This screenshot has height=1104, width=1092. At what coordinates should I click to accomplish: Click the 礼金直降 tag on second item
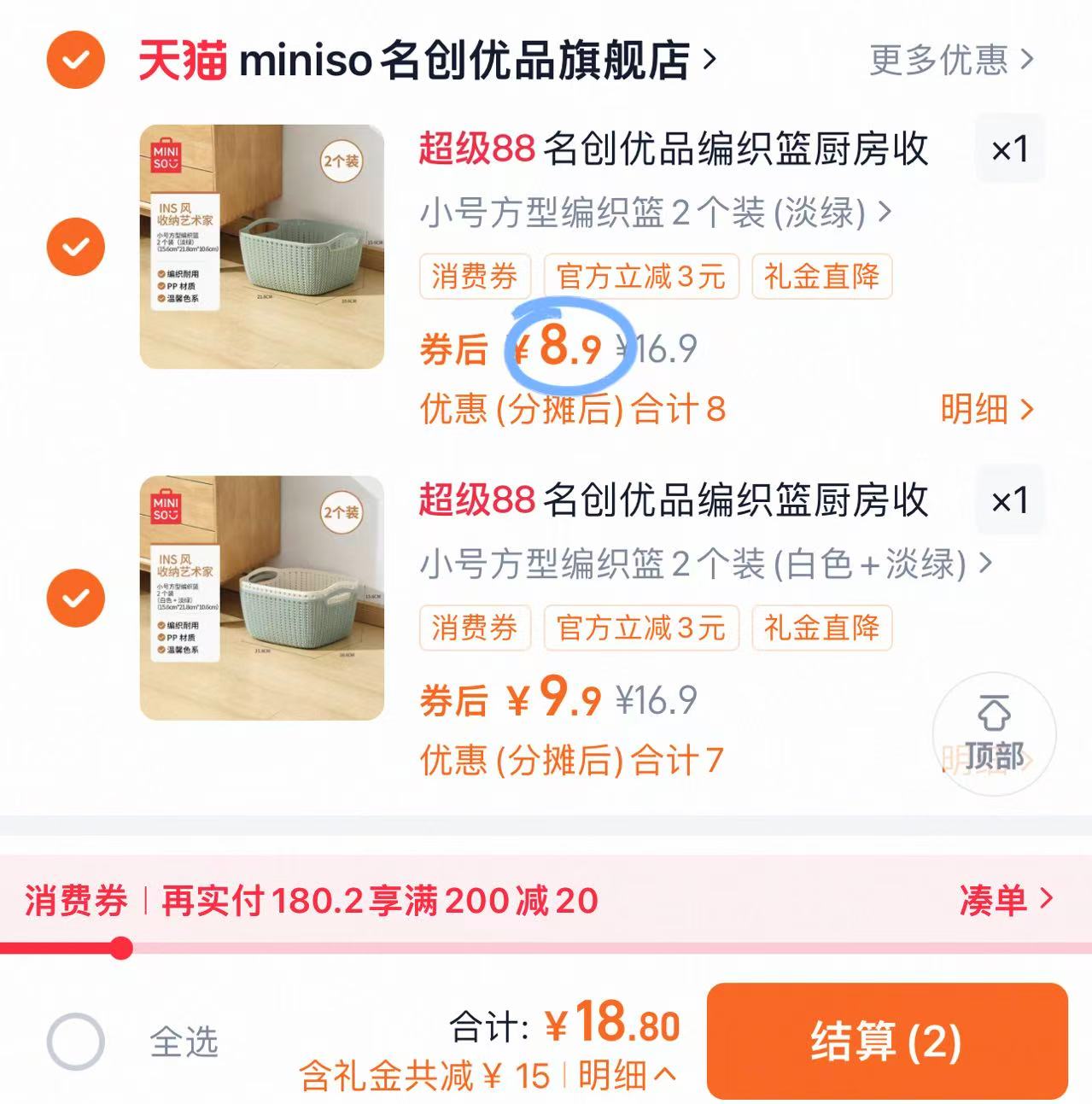click(x=820, y=628)
